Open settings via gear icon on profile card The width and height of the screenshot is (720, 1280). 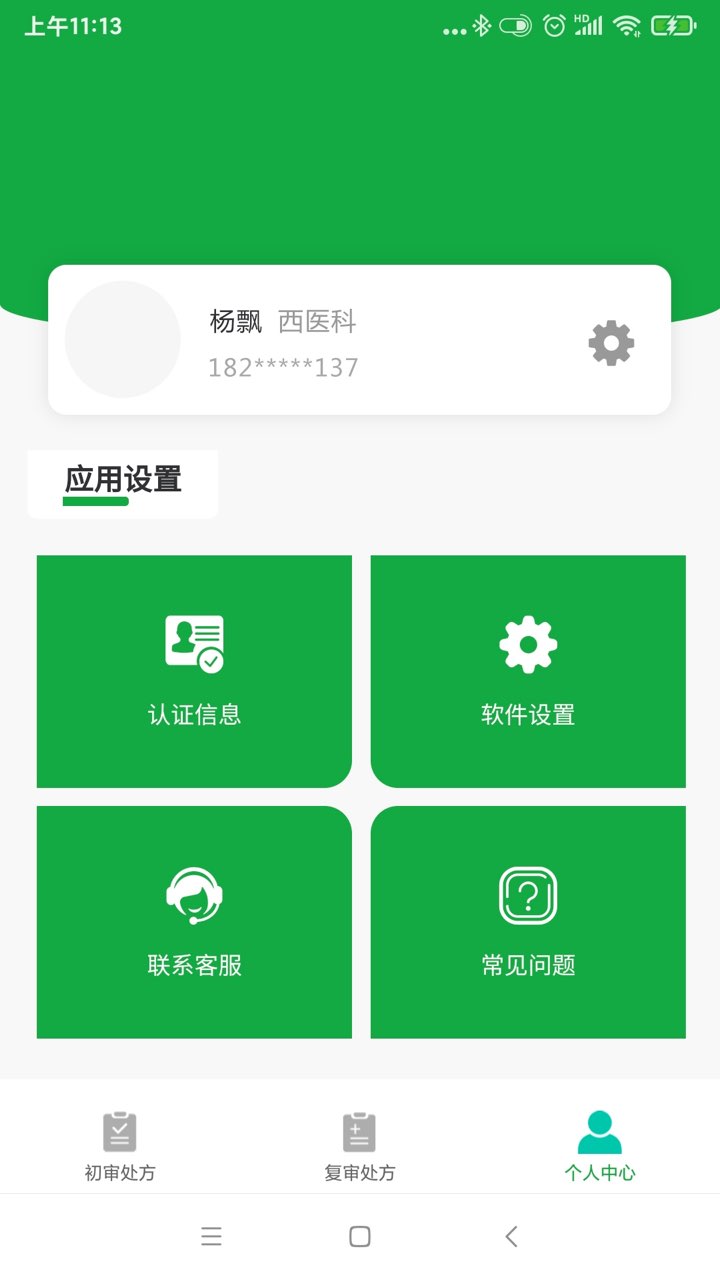tap(610, 343)
